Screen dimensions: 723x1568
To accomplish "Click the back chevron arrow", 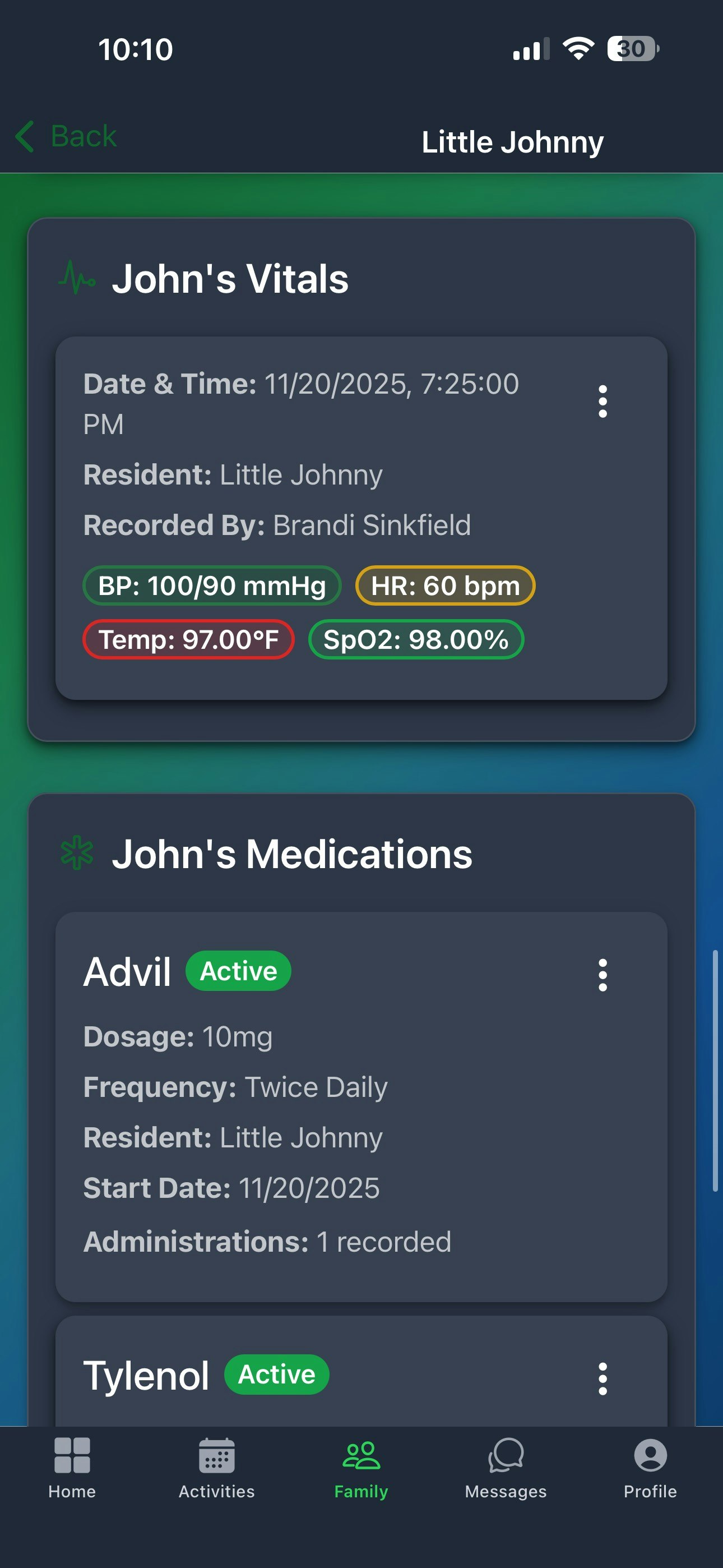I will pyautogui.click(x=24, y=135).
